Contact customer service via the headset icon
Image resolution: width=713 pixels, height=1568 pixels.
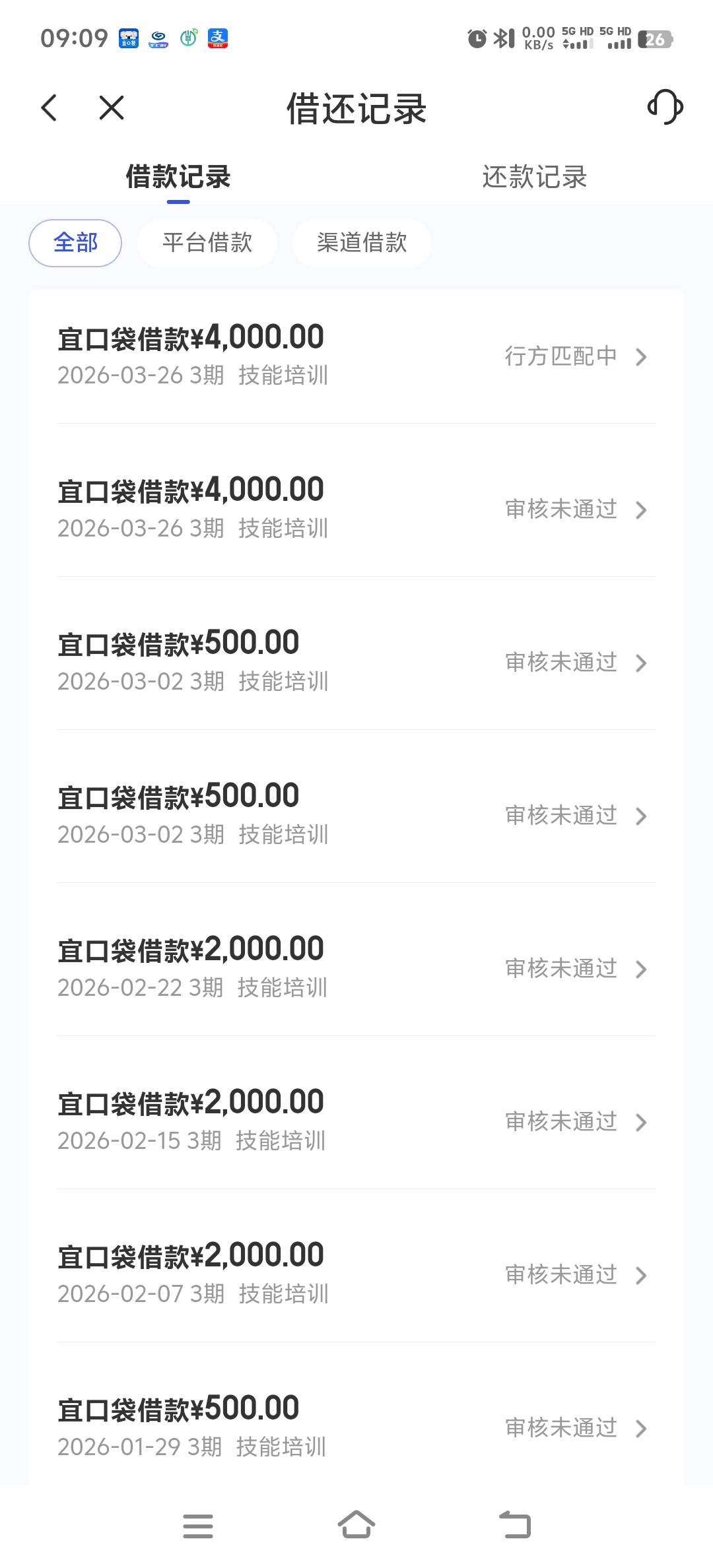coord(665,108)
